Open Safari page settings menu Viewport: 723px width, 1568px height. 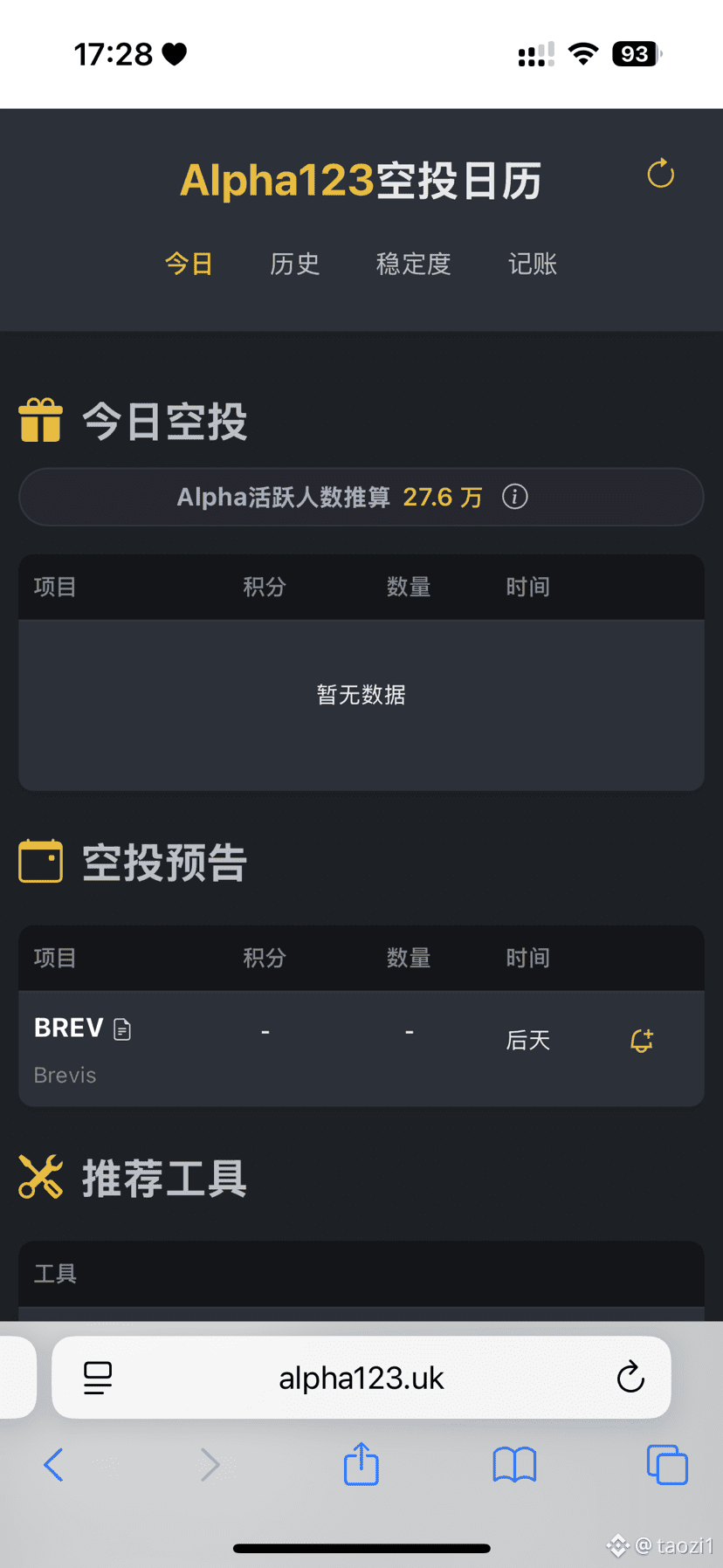coord(98,1378)
